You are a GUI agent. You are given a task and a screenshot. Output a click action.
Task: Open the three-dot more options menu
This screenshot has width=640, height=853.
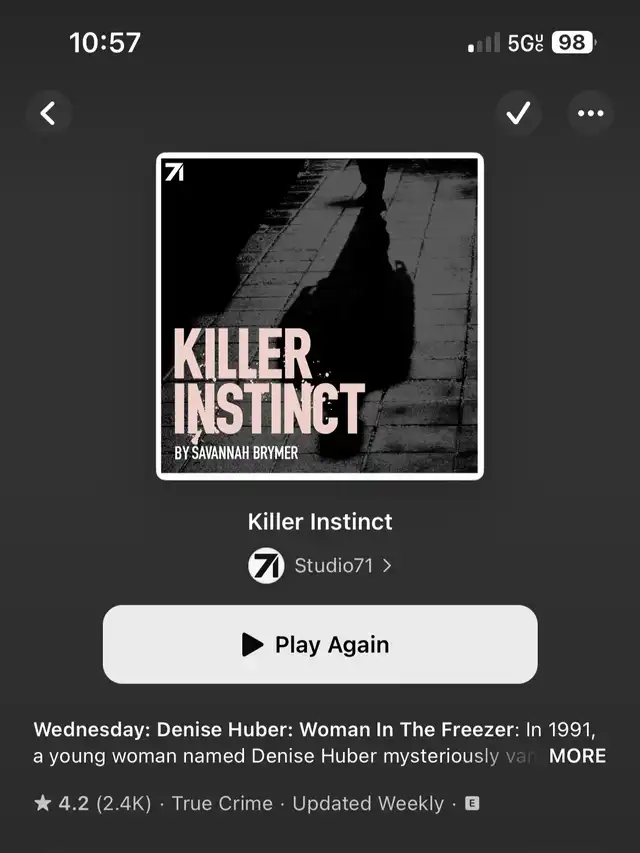[591, 114]
